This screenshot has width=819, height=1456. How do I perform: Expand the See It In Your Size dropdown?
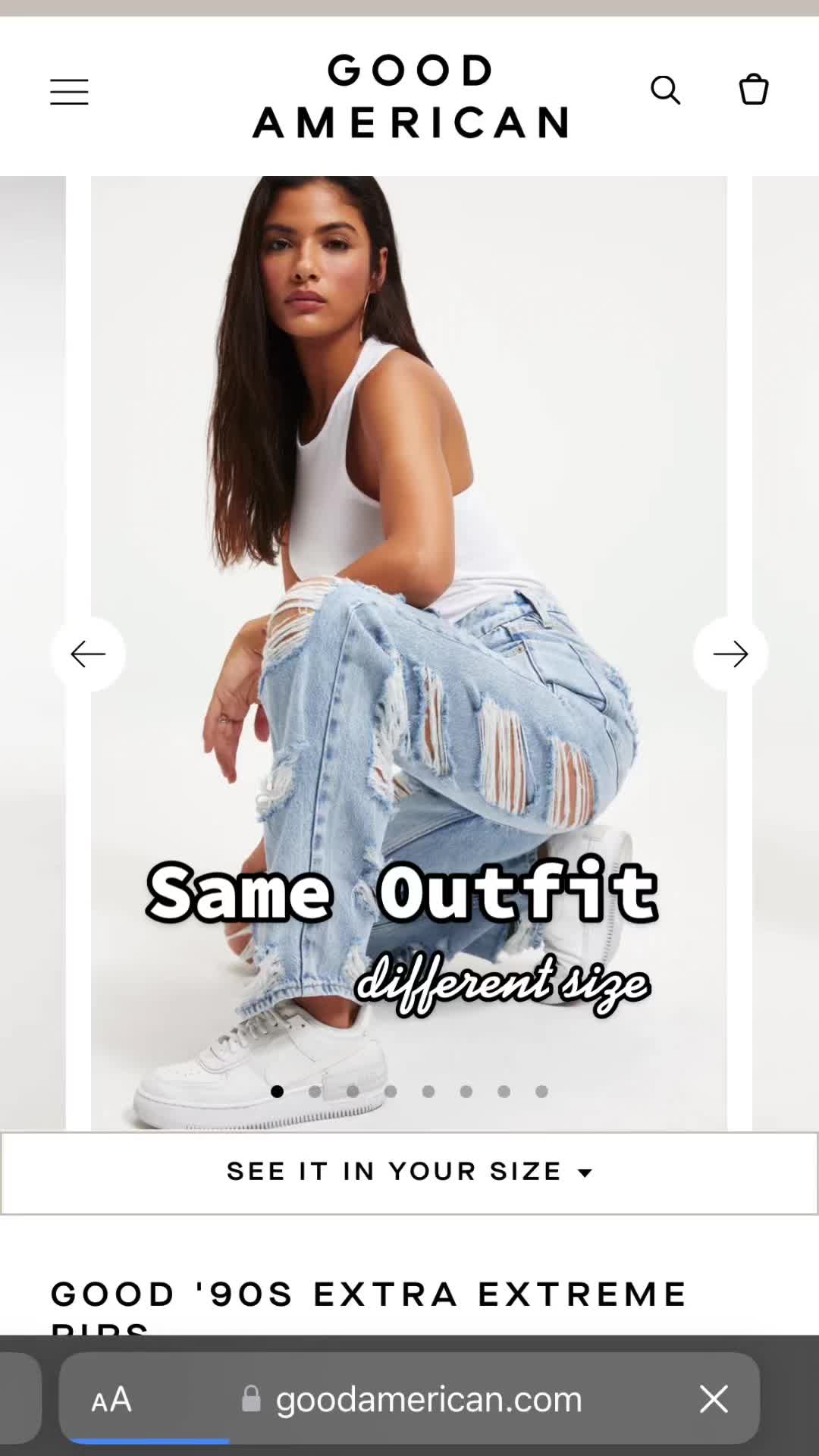[x=409, y=1172]
